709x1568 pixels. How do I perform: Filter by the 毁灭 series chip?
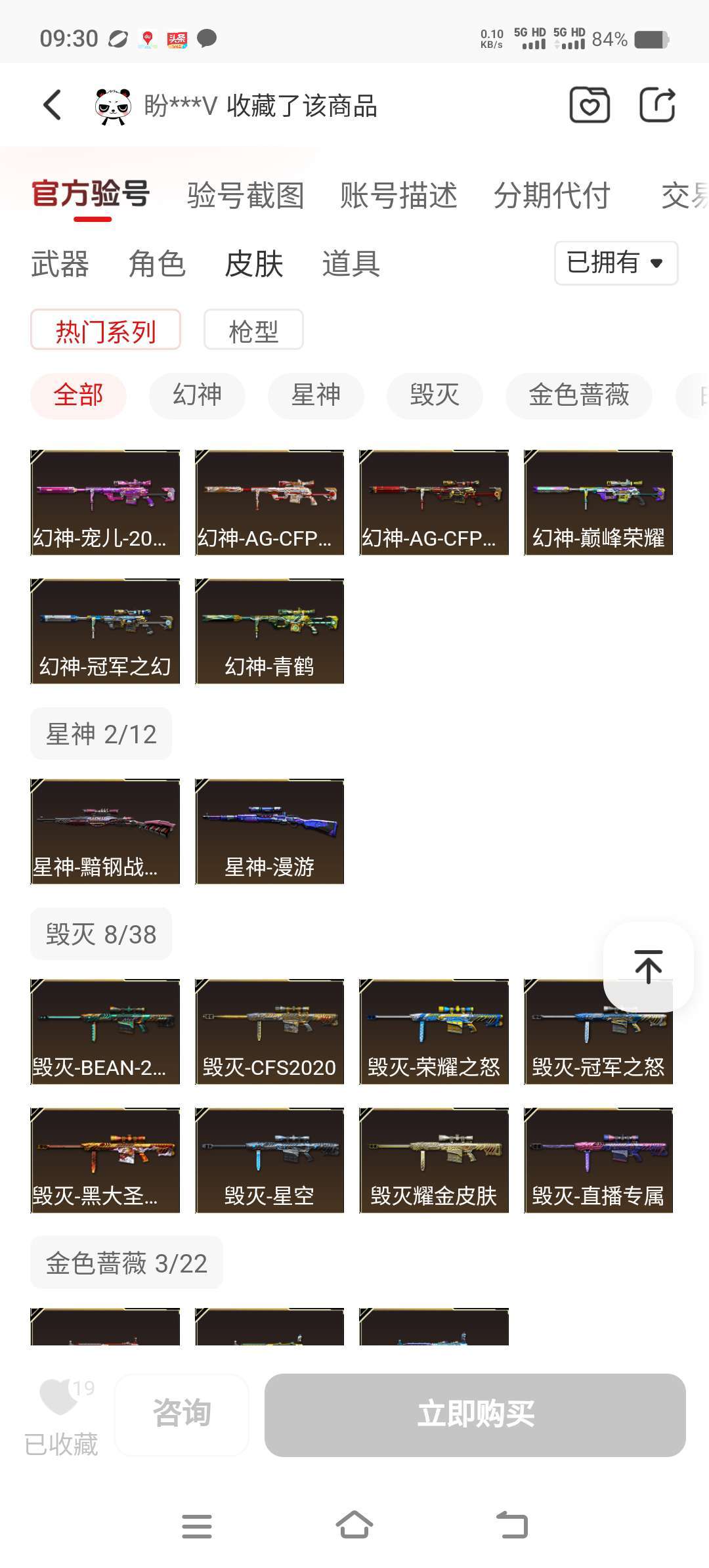(x=435, y=395)
